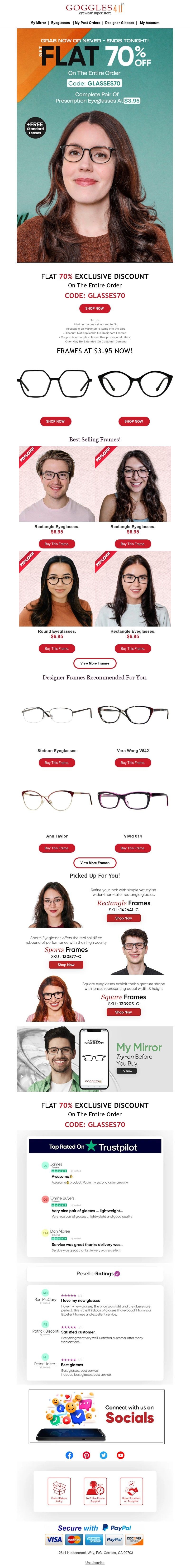The height and width of the screenshot is (1568, 190).
Task: Open My Past Orders
Action: [88, 23]
